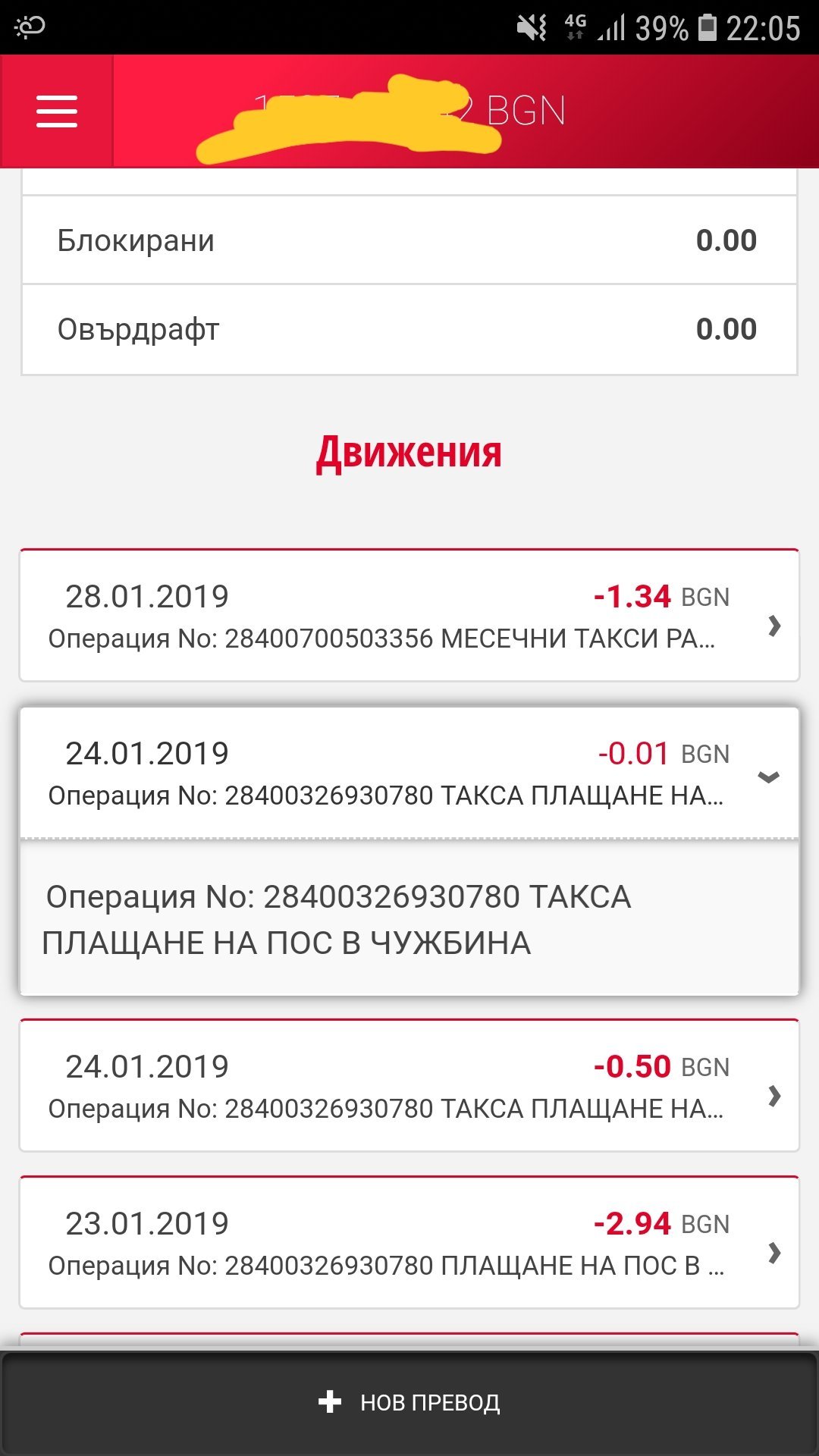
Task: Open the 28.01.2019 transaction of -1.34 BGN
Action: coord(409,616)
